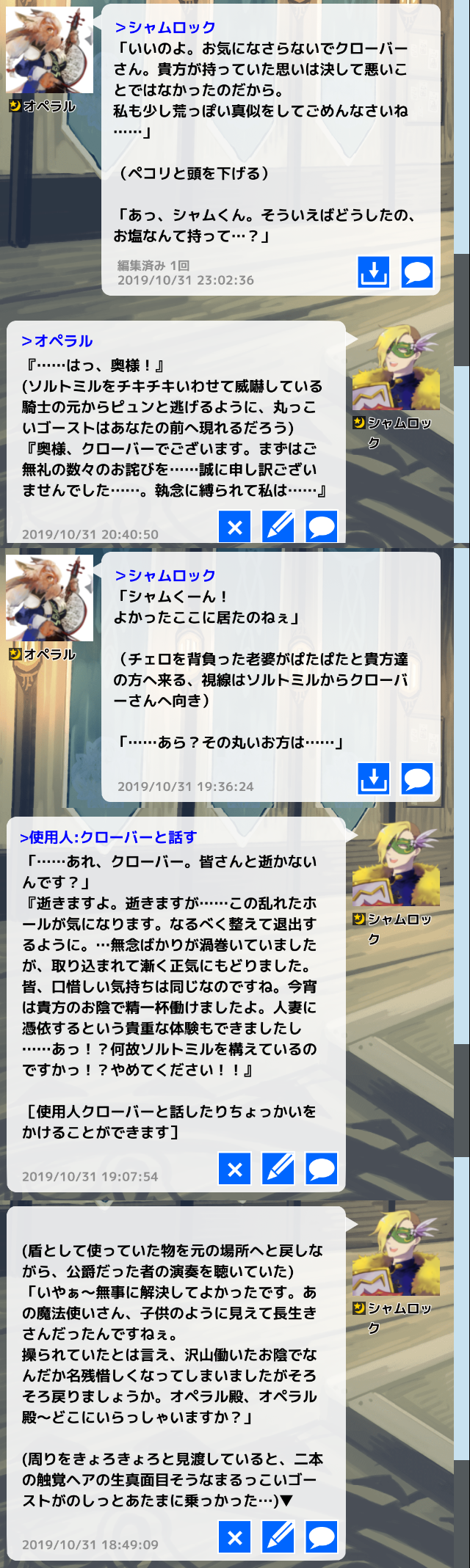Follow the >シャムロック link in the 19:36:24 post
Viewport: 470px width, 1568px height.
coord(165,576)
